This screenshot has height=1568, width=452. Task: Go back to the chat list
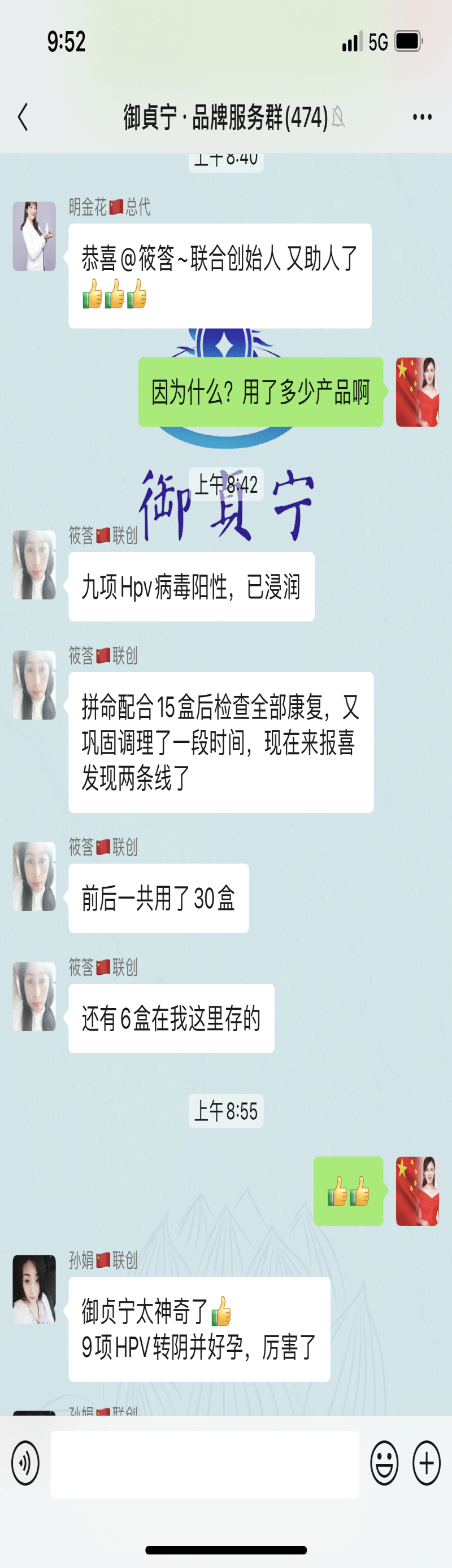(23, 117)
